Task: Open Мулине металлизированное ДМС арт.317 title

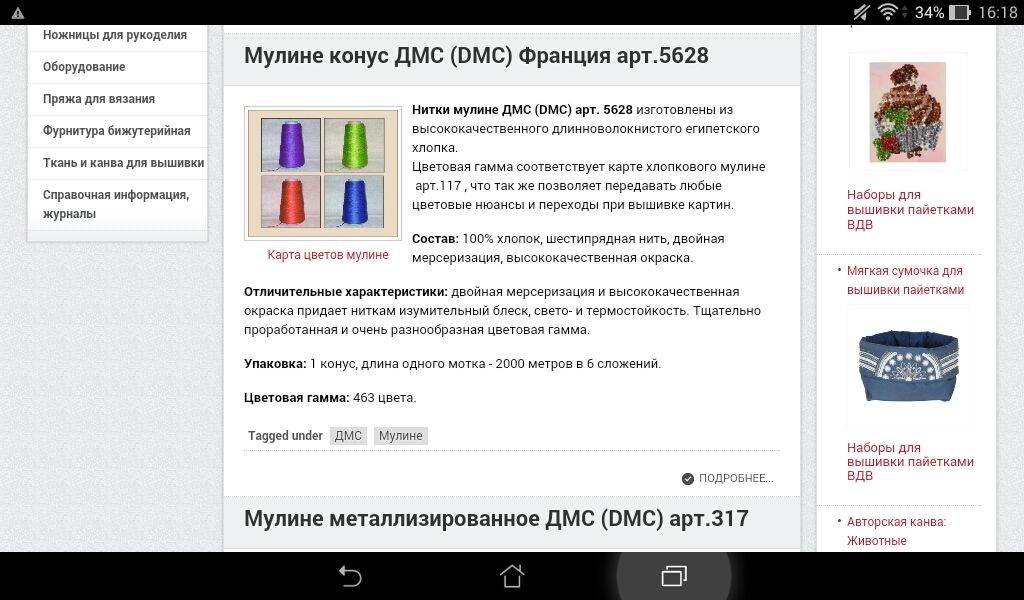Action: pyautogui.click(x=496, y=518)
